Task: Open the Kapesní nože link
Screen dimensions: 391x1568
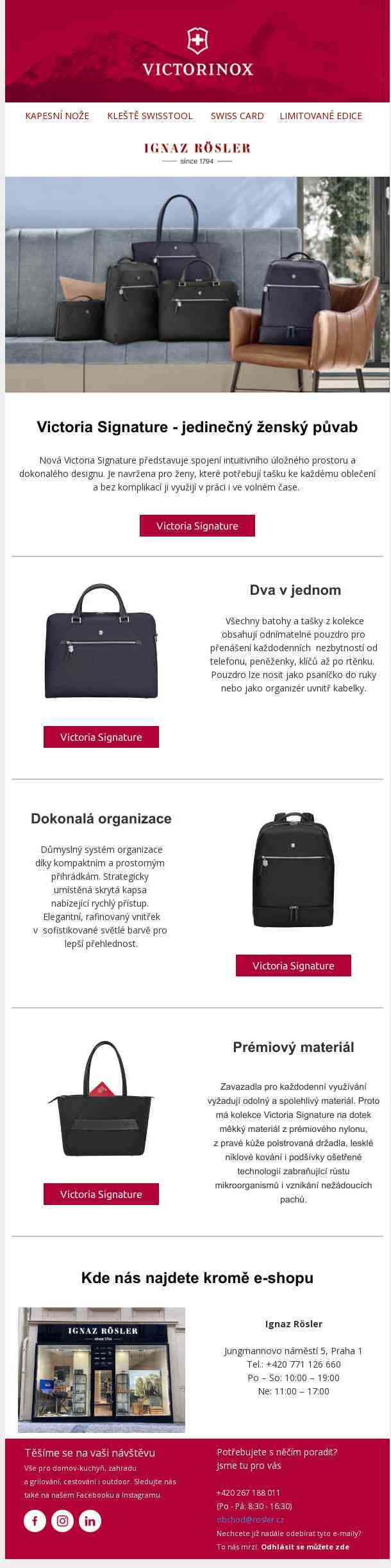Action: 57,116
